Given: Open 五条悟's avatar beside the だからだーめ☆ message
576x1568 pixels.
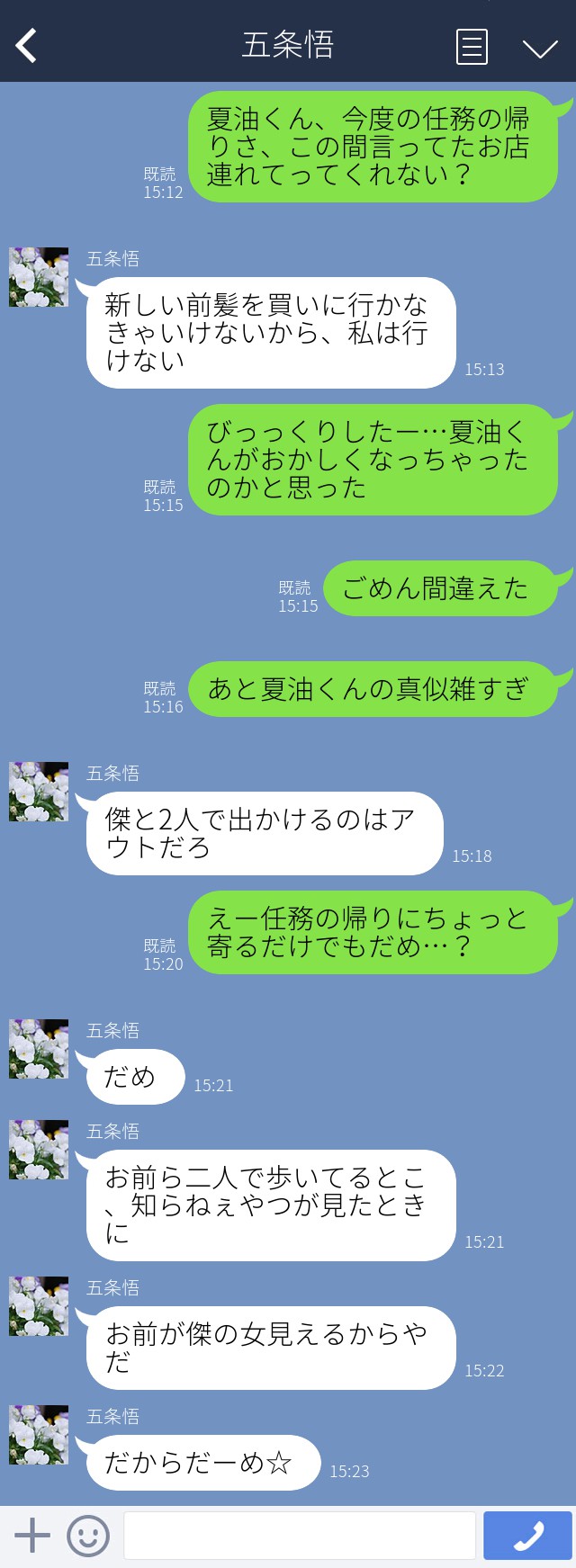Looking at the screenshot, I should (39, 1434).
